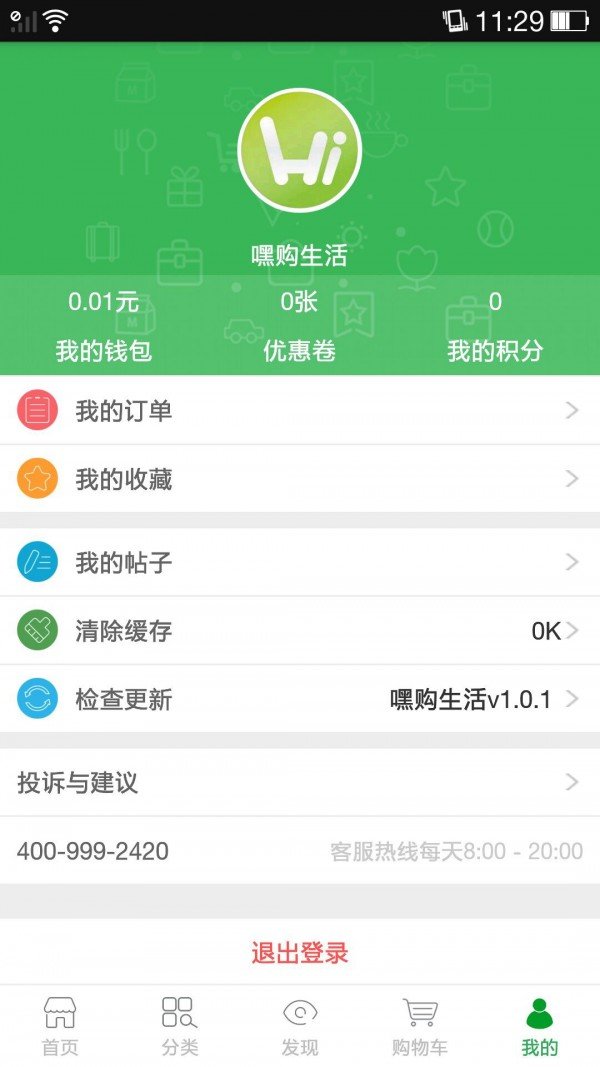This screenshot has height=1067, width=600.
Task: Switch to the 分类 tab
Action: [x=180, y=1026]
